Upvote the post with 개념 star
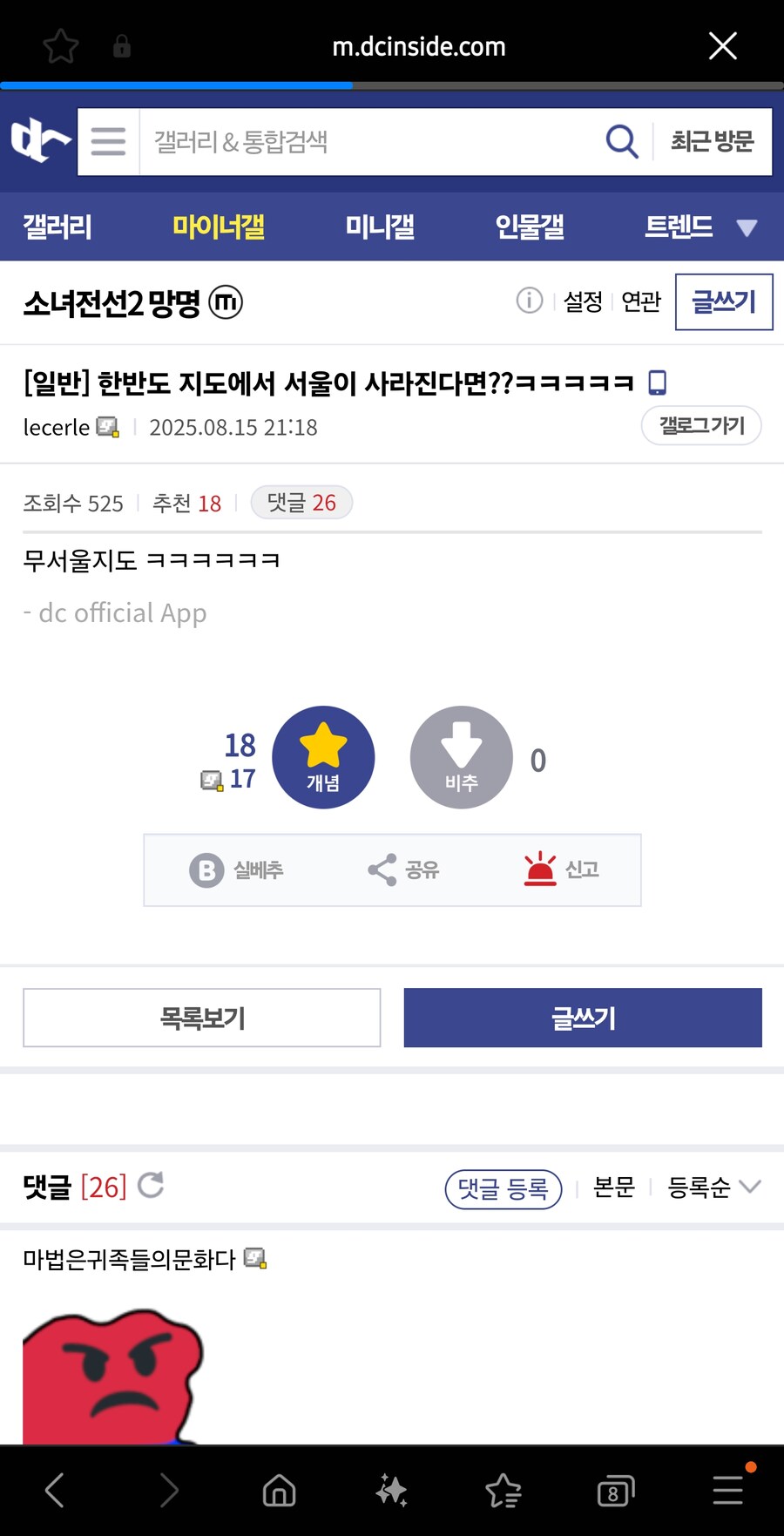Viewport: 784px width, 1536px height. click(323, 757)
